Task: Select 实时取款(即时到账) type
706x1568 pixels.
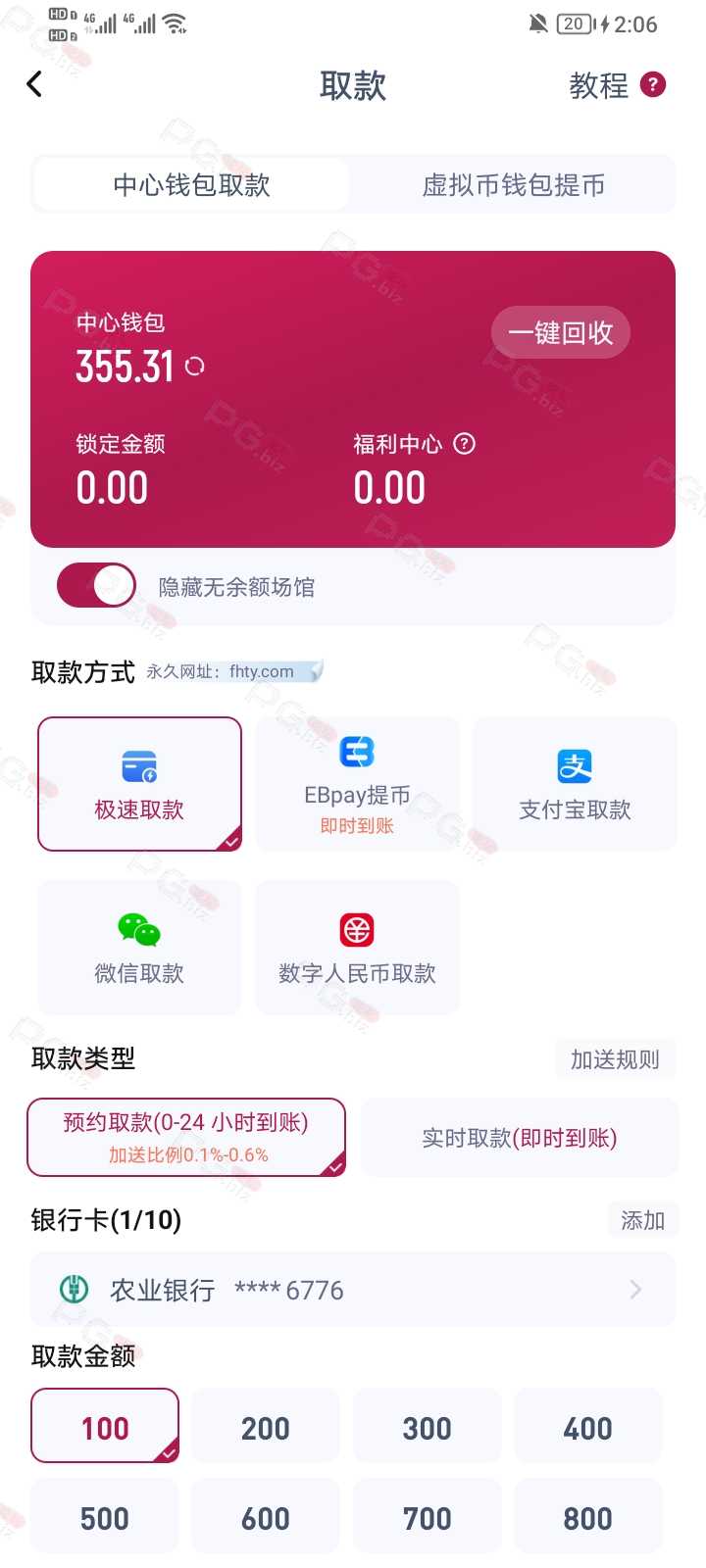Action: point(520,1138)
